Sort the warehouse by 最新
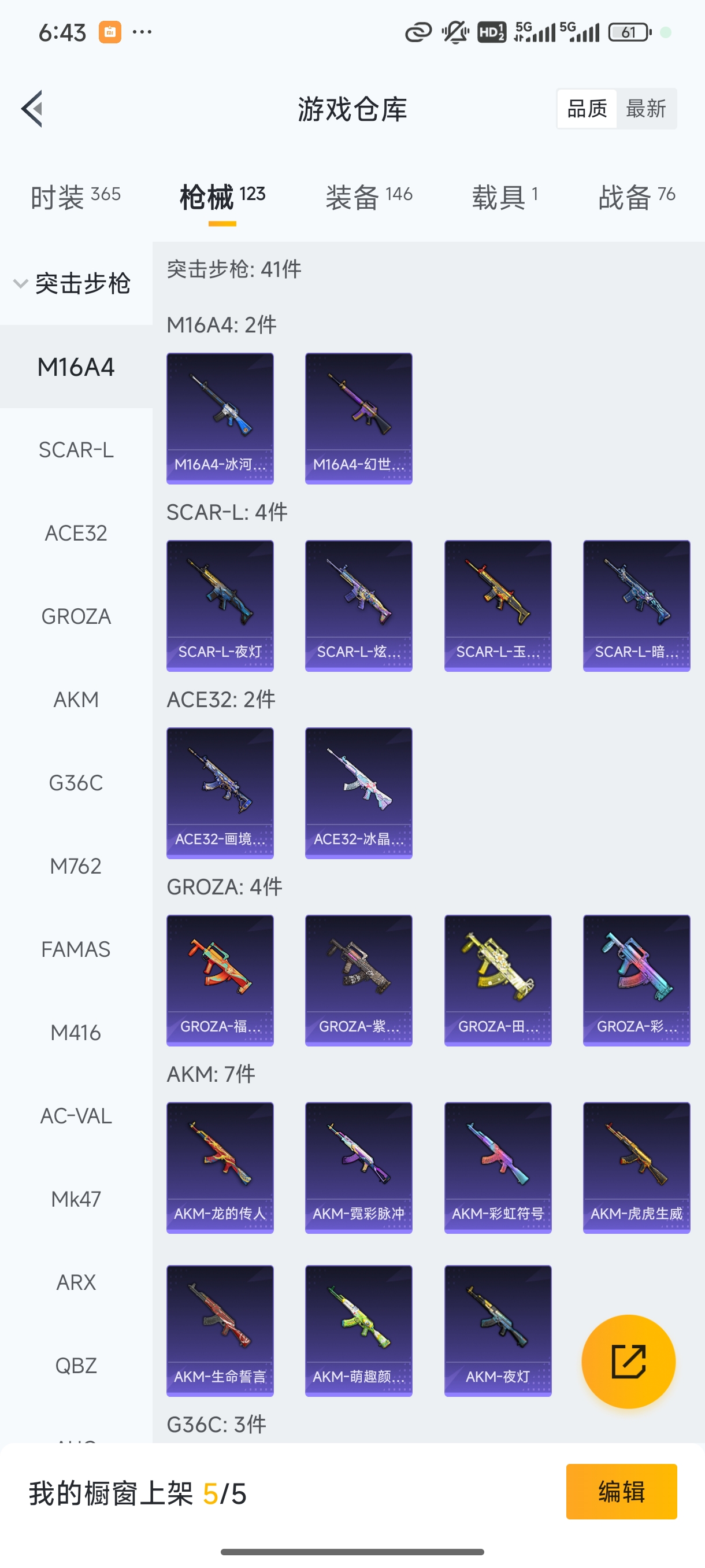 645,109
